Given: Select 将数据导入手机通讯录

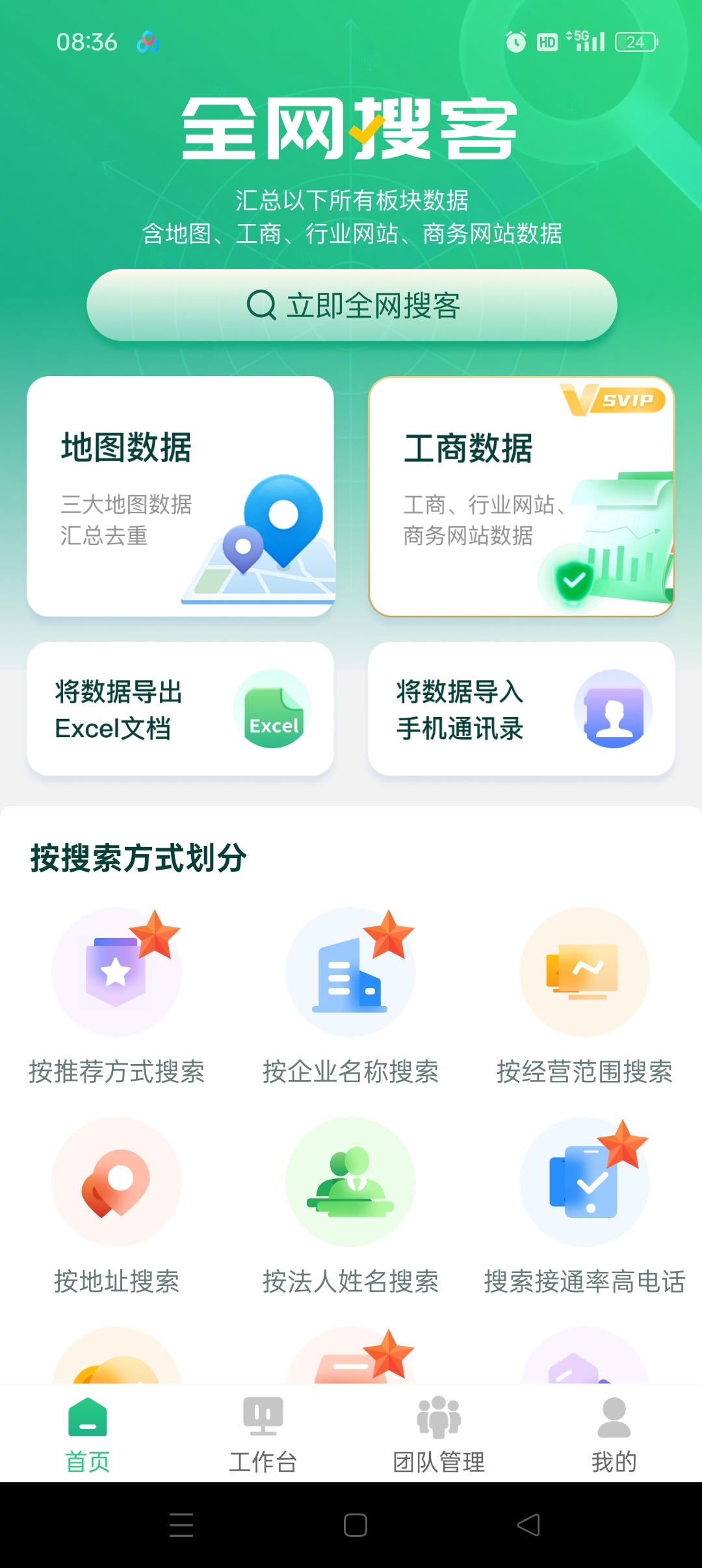Looking at the screenshot, I should (x=521, y=709).
